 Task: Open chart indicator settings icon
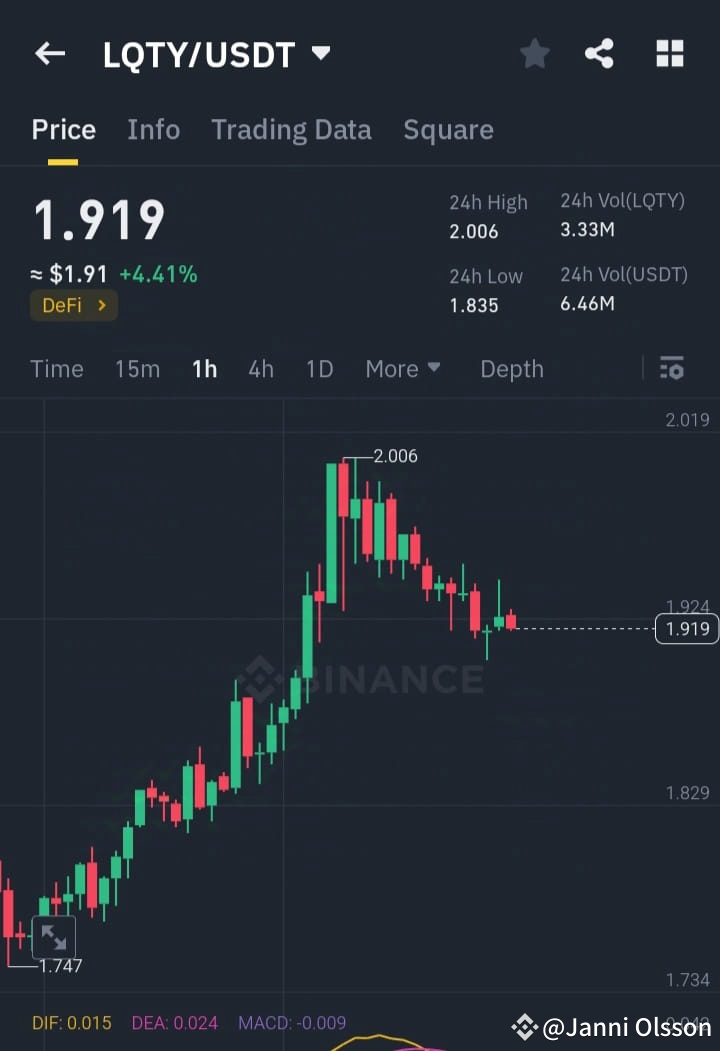tap(671, 368)
